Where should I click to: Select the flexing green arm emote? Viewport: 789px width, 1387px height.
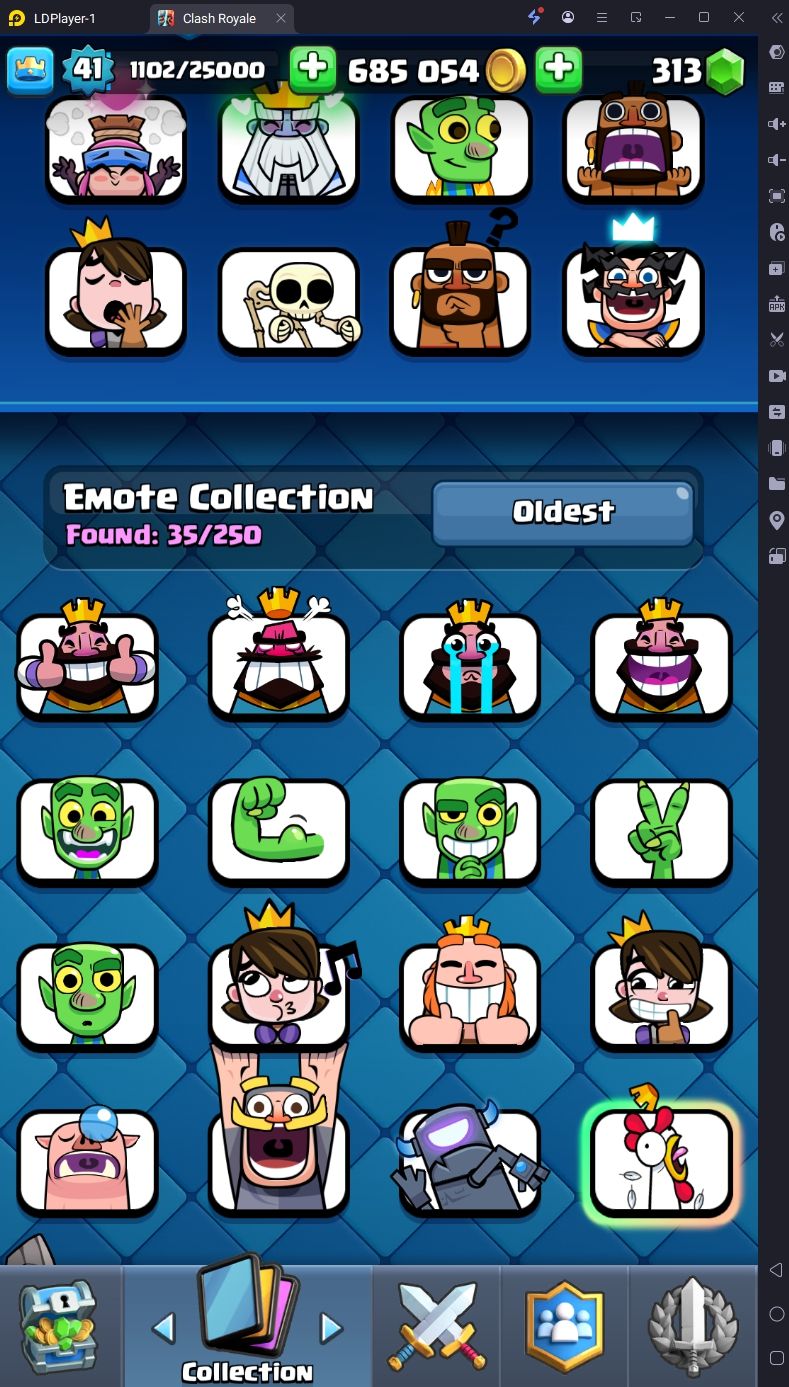pos(279,830)
